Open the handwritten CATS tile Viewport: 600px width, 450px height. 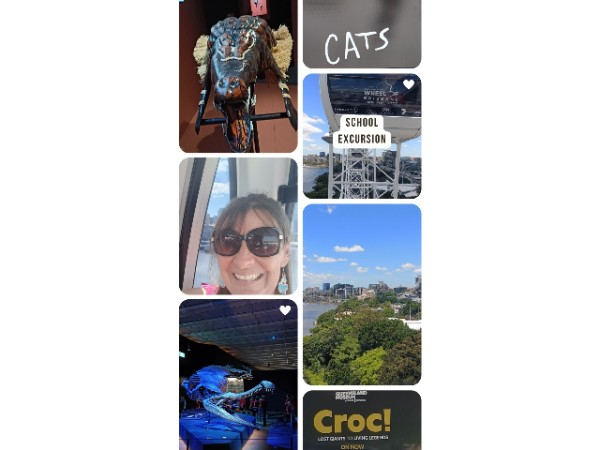point(361,35)
